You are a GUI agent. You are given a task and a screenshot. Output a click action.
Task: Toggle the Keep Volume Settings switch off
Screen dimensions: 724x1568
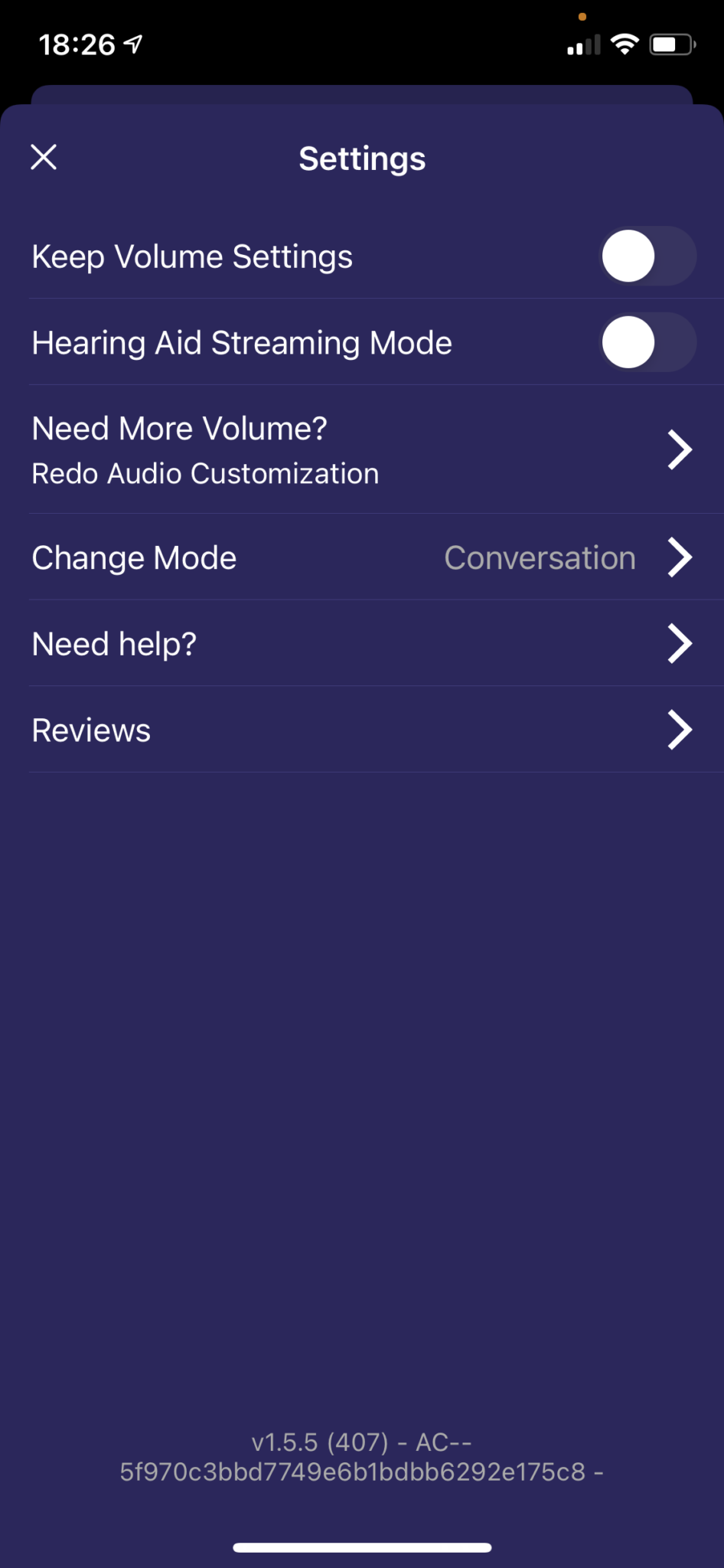click(x=647, y=256)
